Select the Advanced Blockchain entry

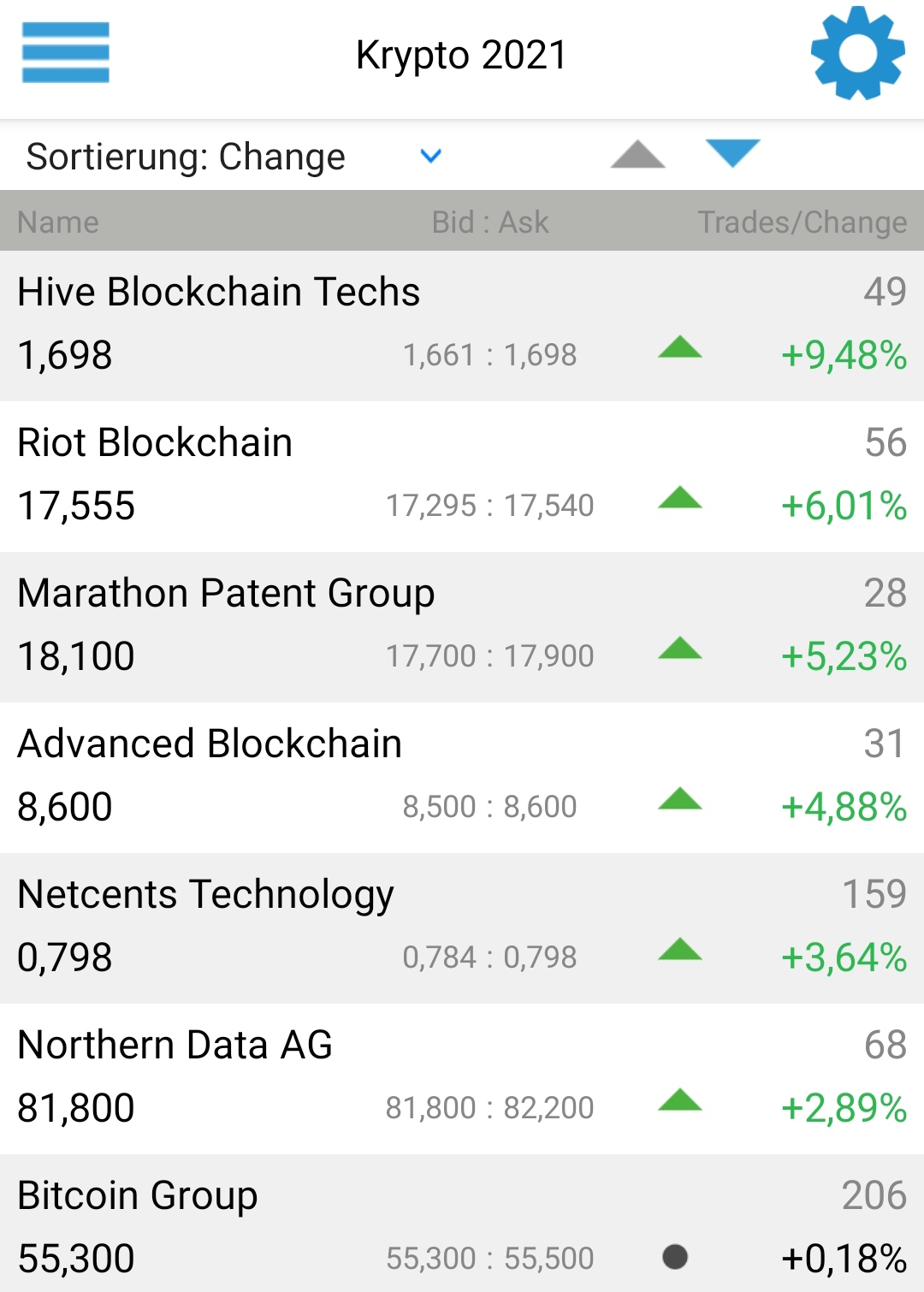click(x=462, y=777)
